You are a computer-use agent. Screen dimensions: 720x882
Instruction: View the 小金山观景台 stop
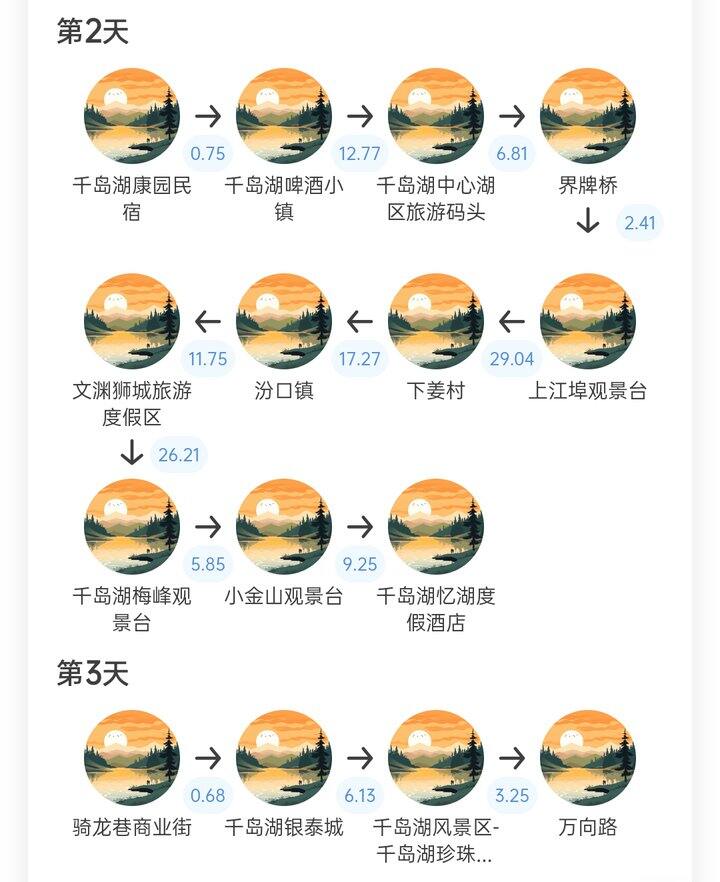click(x=284, y=527)
